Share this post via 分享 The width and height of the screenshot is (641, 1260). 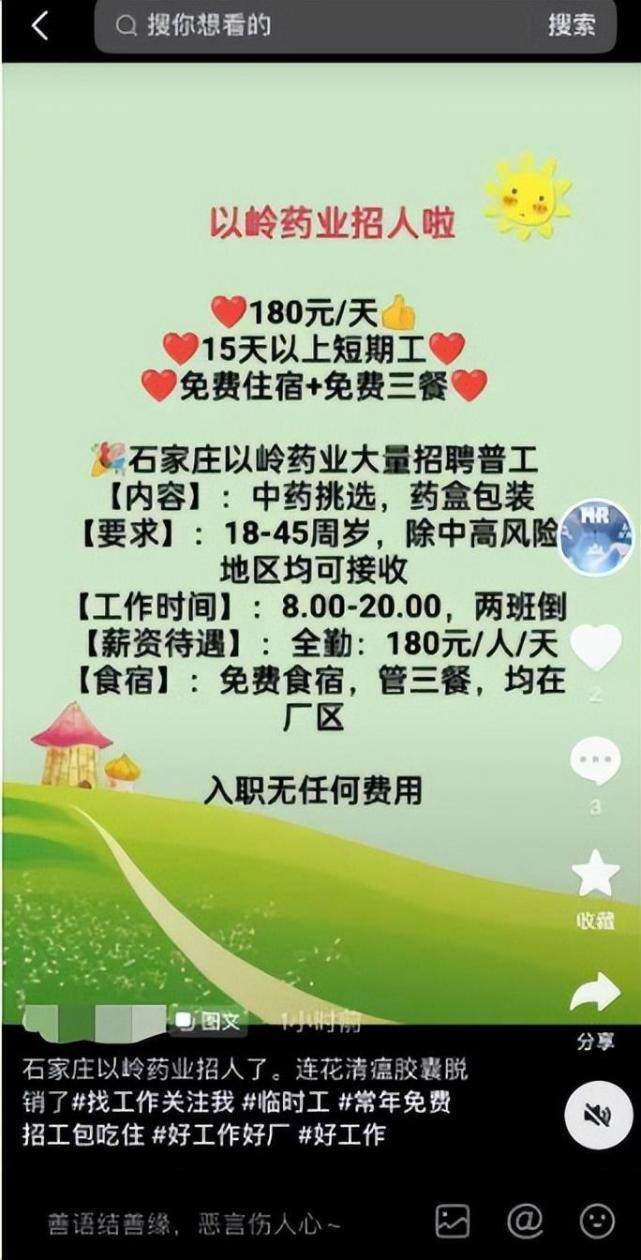coord(596,994)
